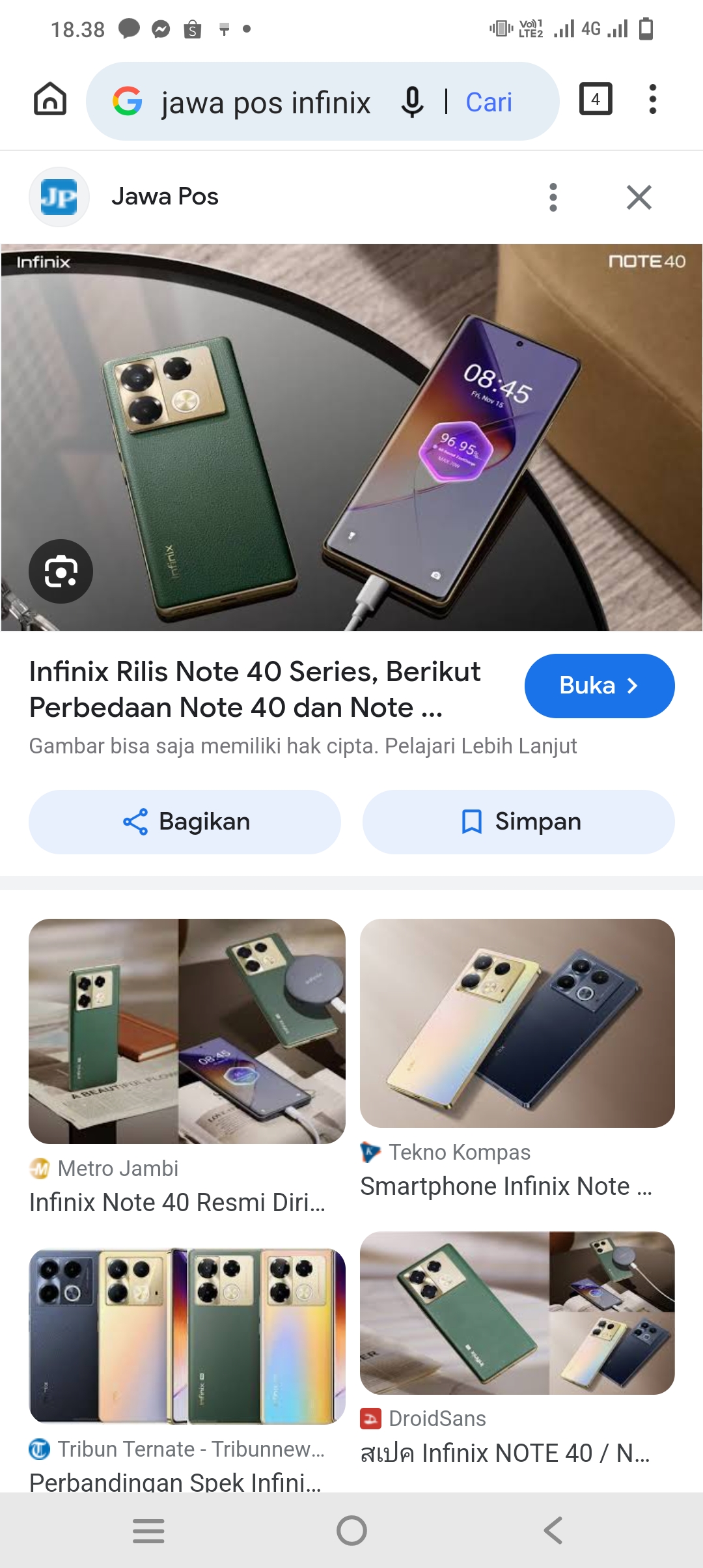Open the Tribun Ternate spec comparison result
The image size is (703, 1568).
coord(187,1336)
